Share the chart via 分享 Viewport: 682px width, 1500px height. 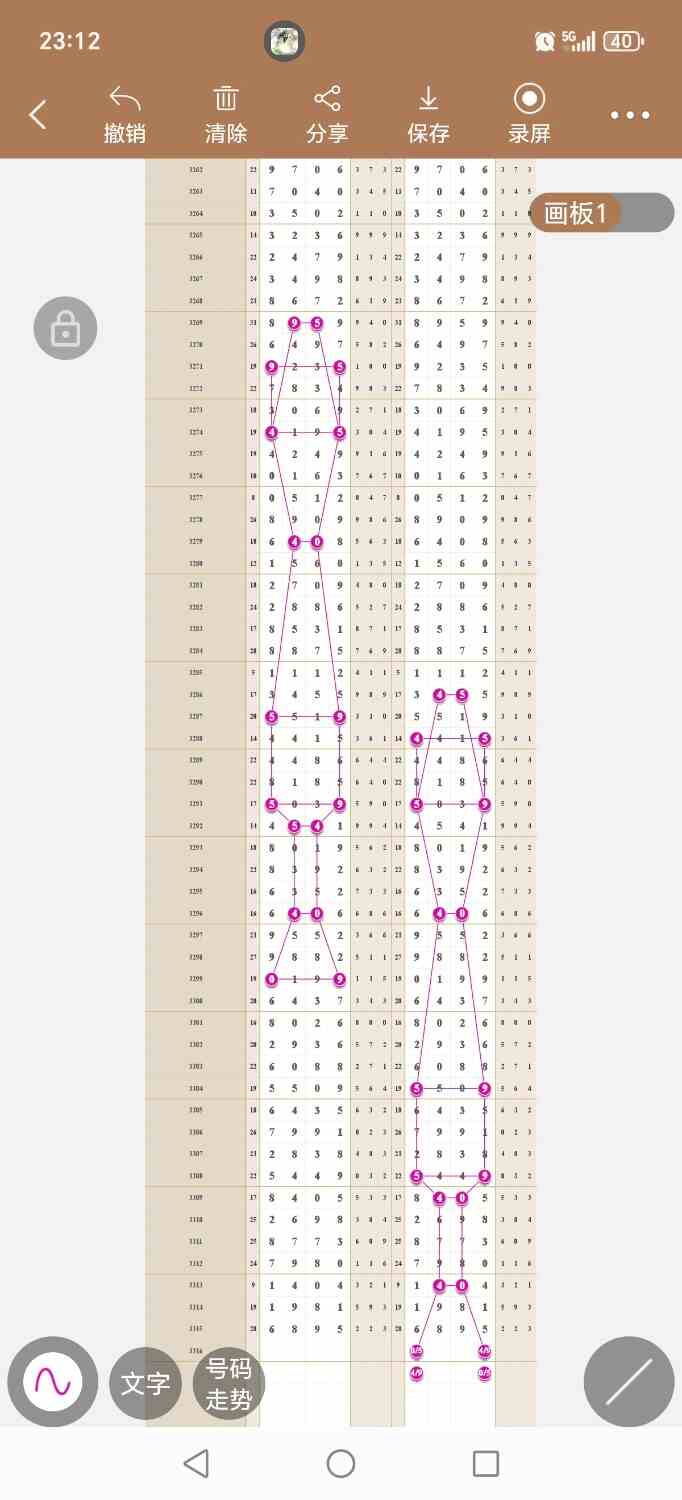[x=327, y=115]
